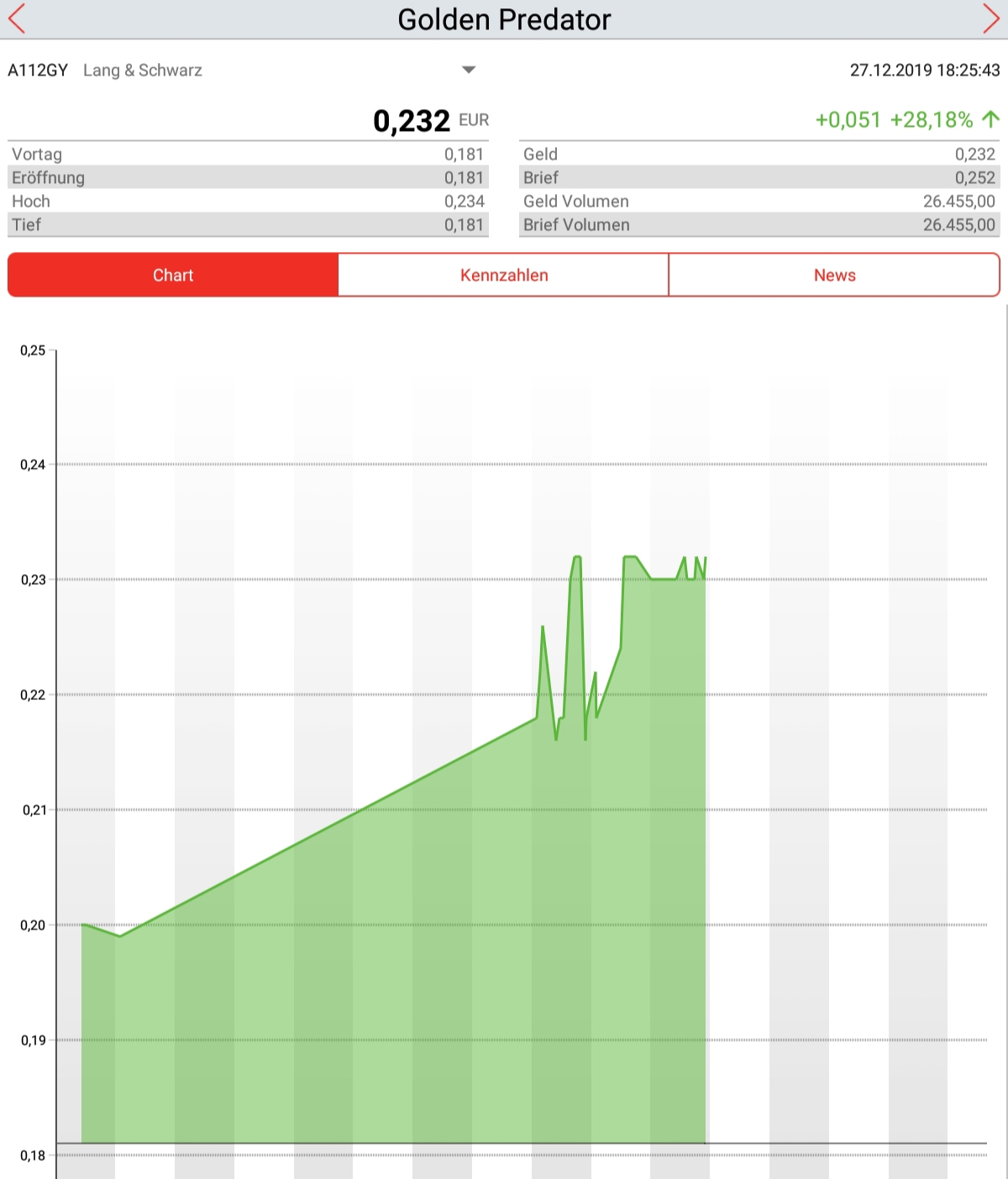Select the Chart tab
1008x1179 pixels.
pyautogui.click(x=173, y=276)
